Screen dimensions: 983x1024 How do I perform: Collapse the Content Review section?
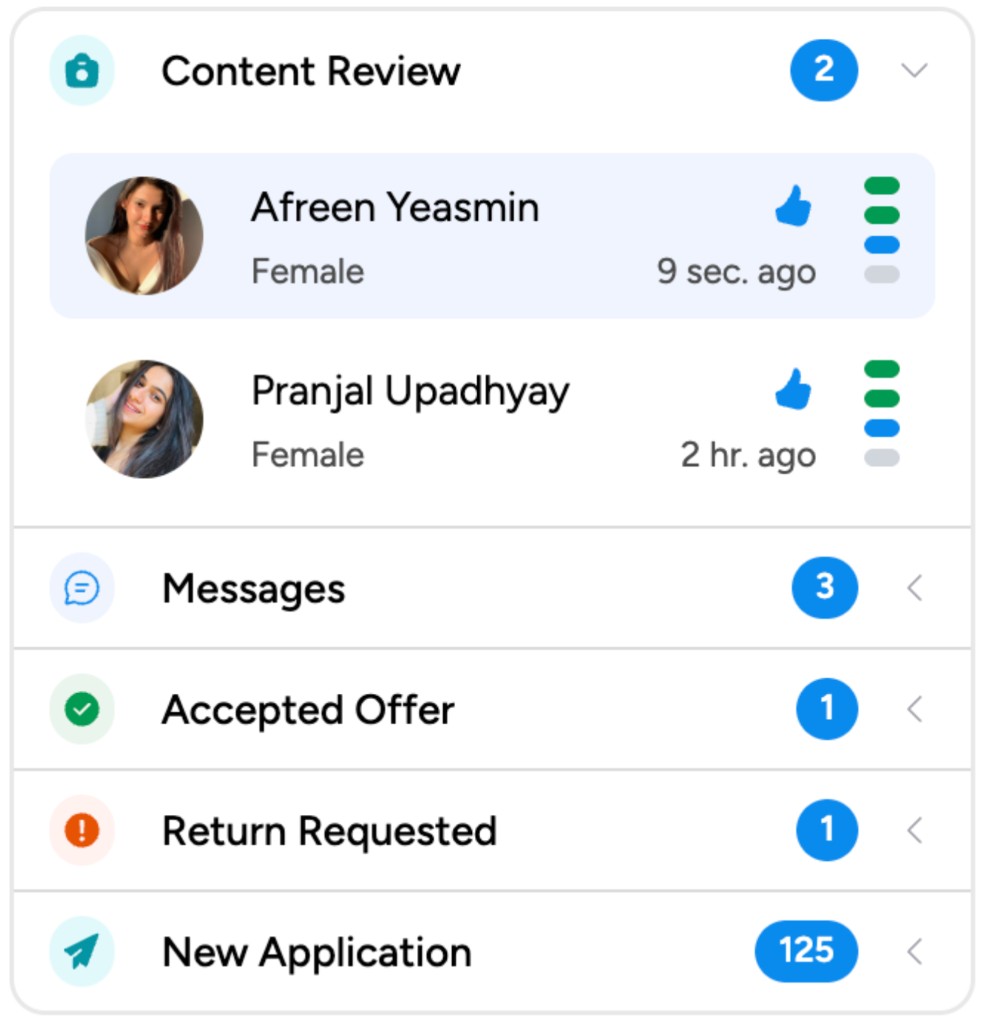pos(915,71)
